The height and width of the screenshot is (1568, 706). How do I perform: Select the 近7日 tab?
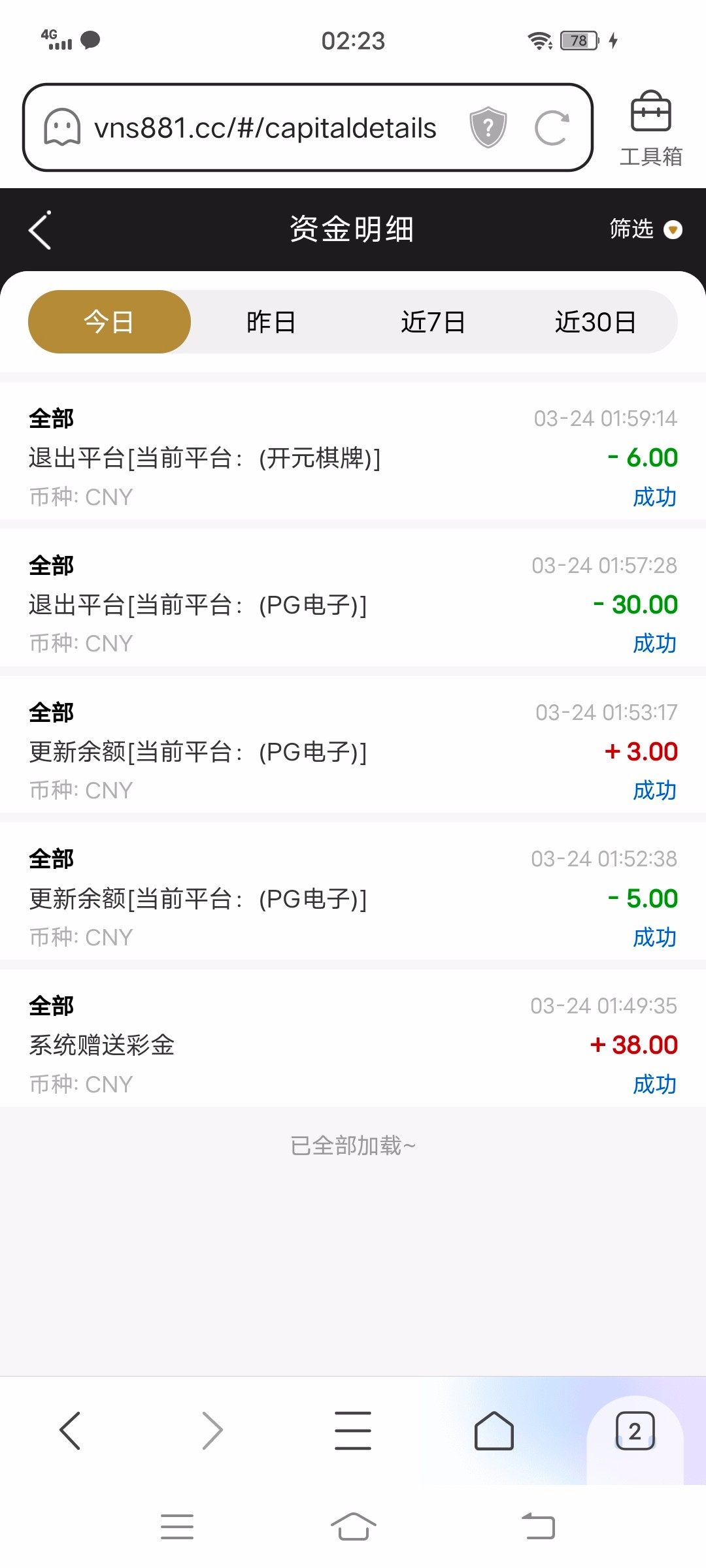click(x=433, y=322)
